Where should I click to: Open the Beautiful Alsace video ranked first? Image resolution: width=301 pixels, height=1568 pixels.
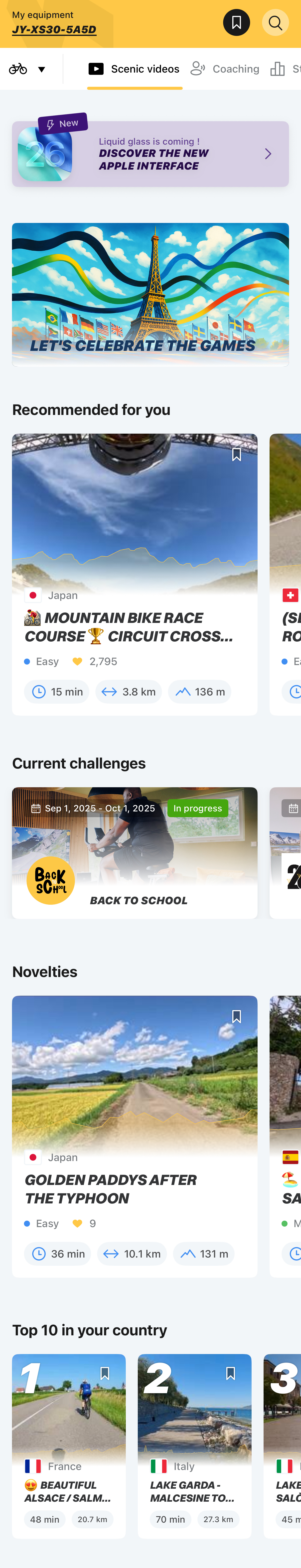tap(69, 1445)
